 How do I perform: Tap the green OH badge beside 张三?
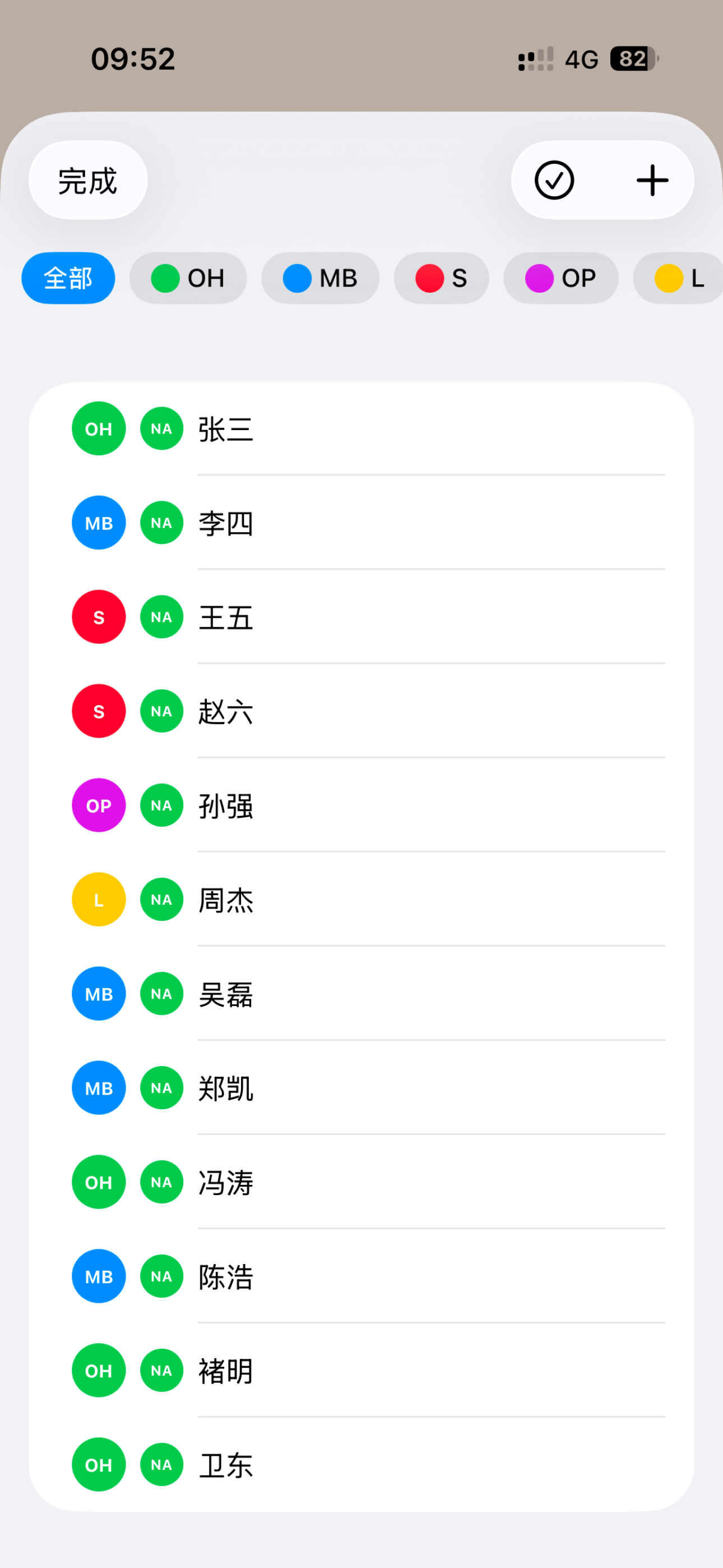(99, 428)
